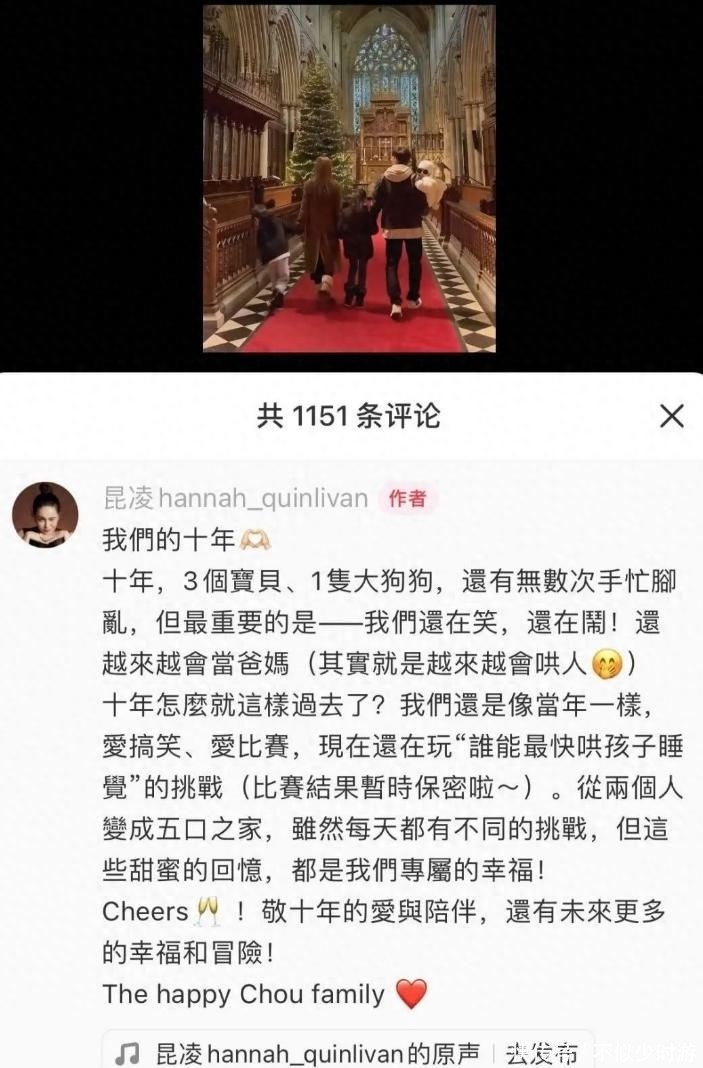This screenshot has height=1068, width=703.
Task: Open the hannah_quinlivan username link
Action: click(235, 499)
